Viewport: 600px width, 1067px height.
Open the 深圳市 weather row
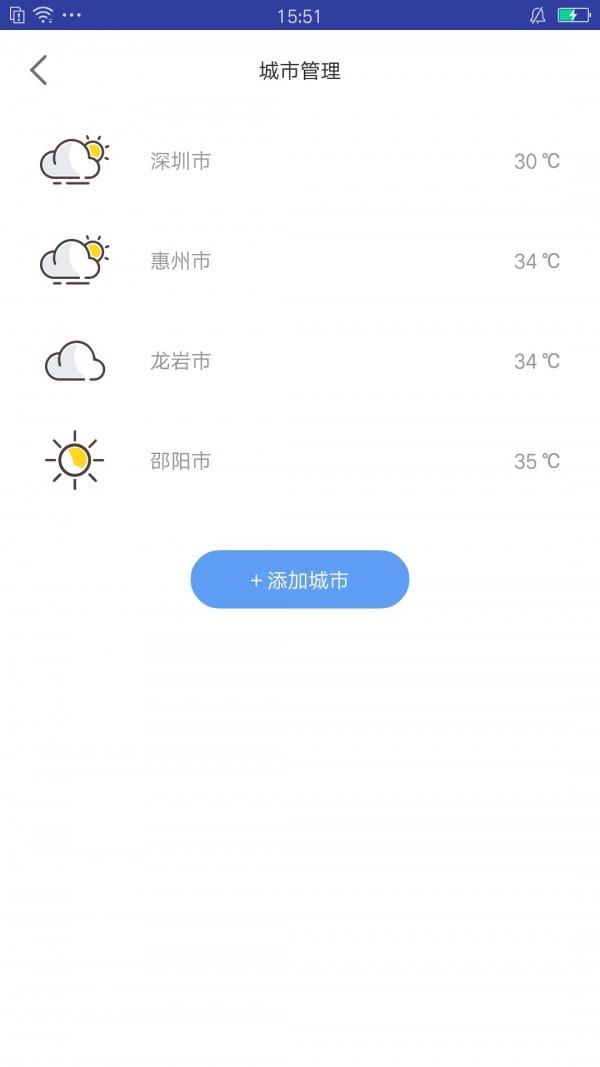(300, 161)
